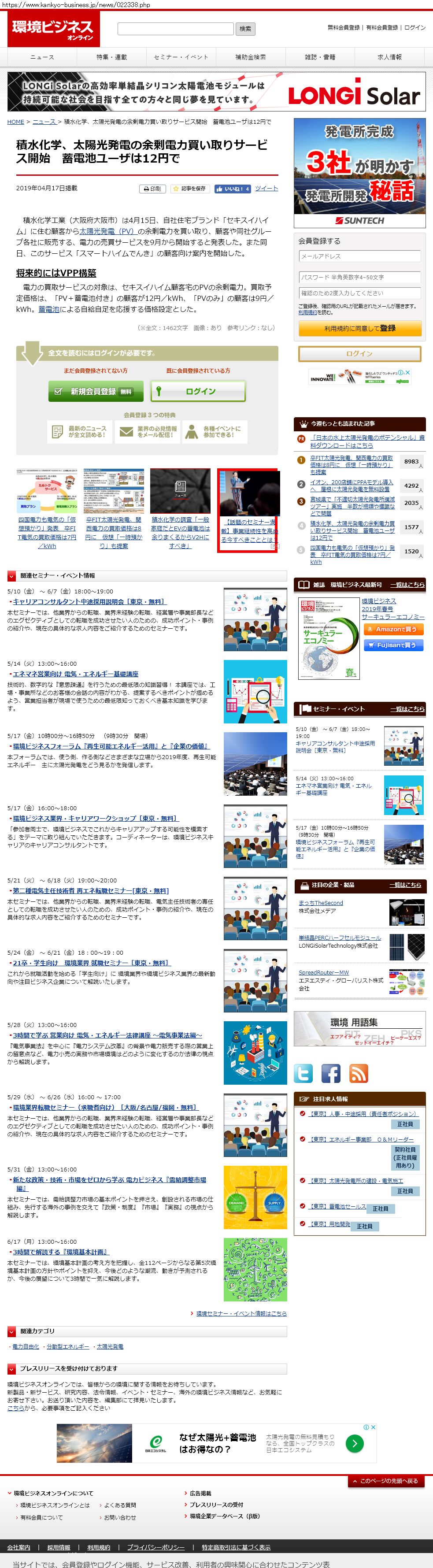Open エネマネ営業向け 電気・エネルギー基礎講座 seminar link
Image resolution: width=433 pixels, height=1568 pixels.
(75, 674)
